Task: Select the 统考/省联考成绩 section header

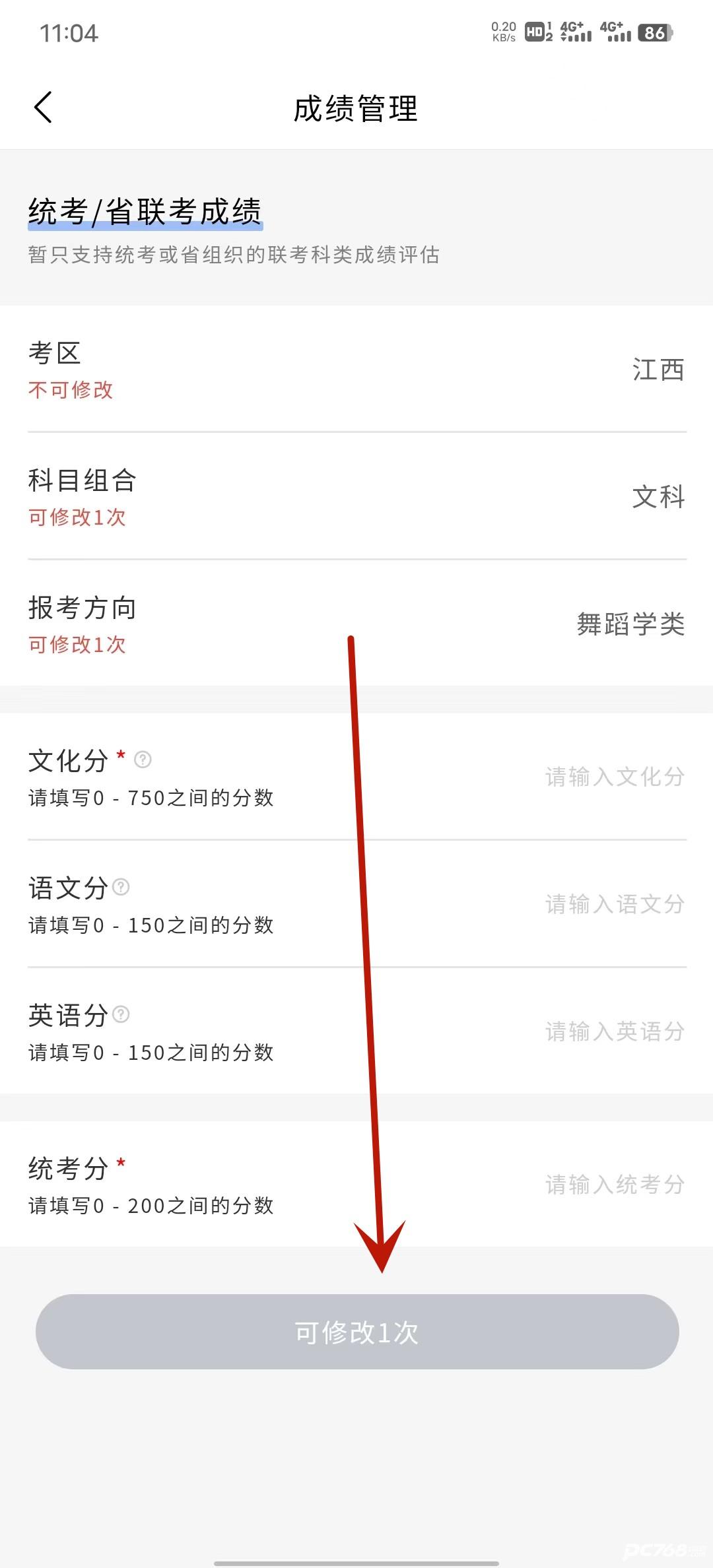Action: click(x=145, y=210)
